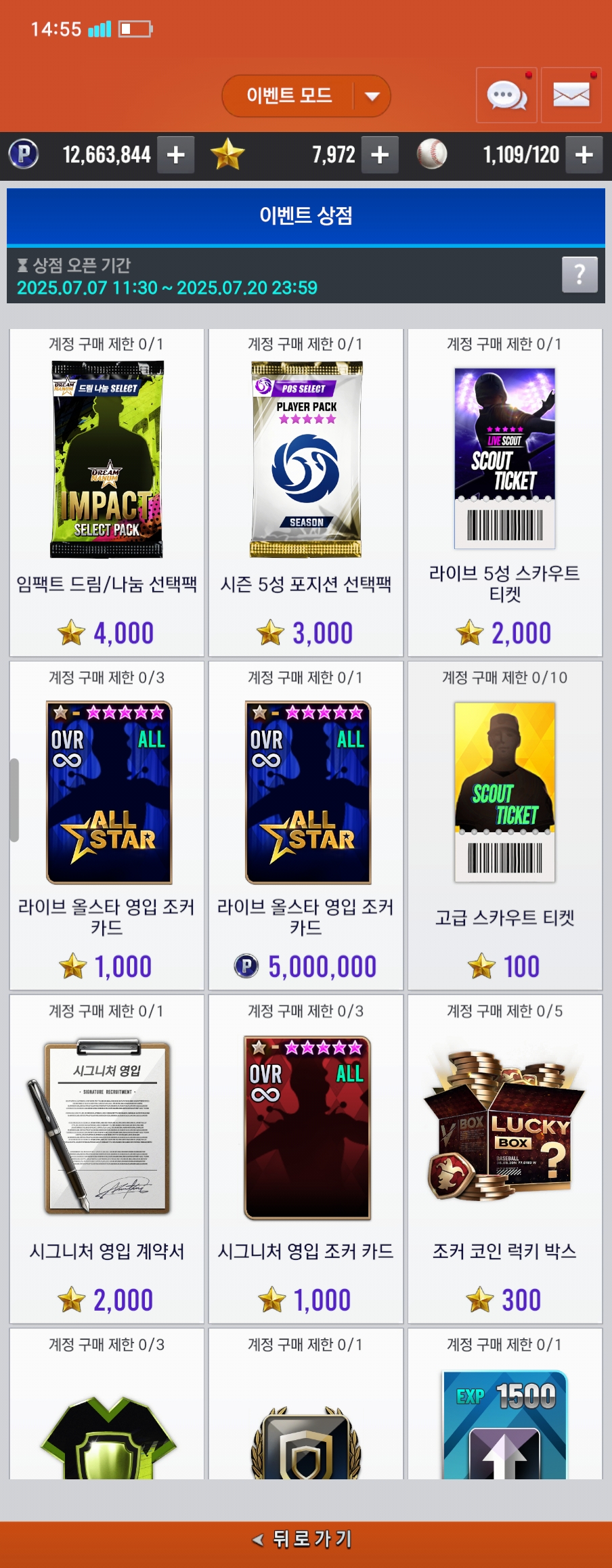Select 조커 코인 럭키 박스 item
This screenshot has height=1568, width=612.
click(x=505, y=1158)
